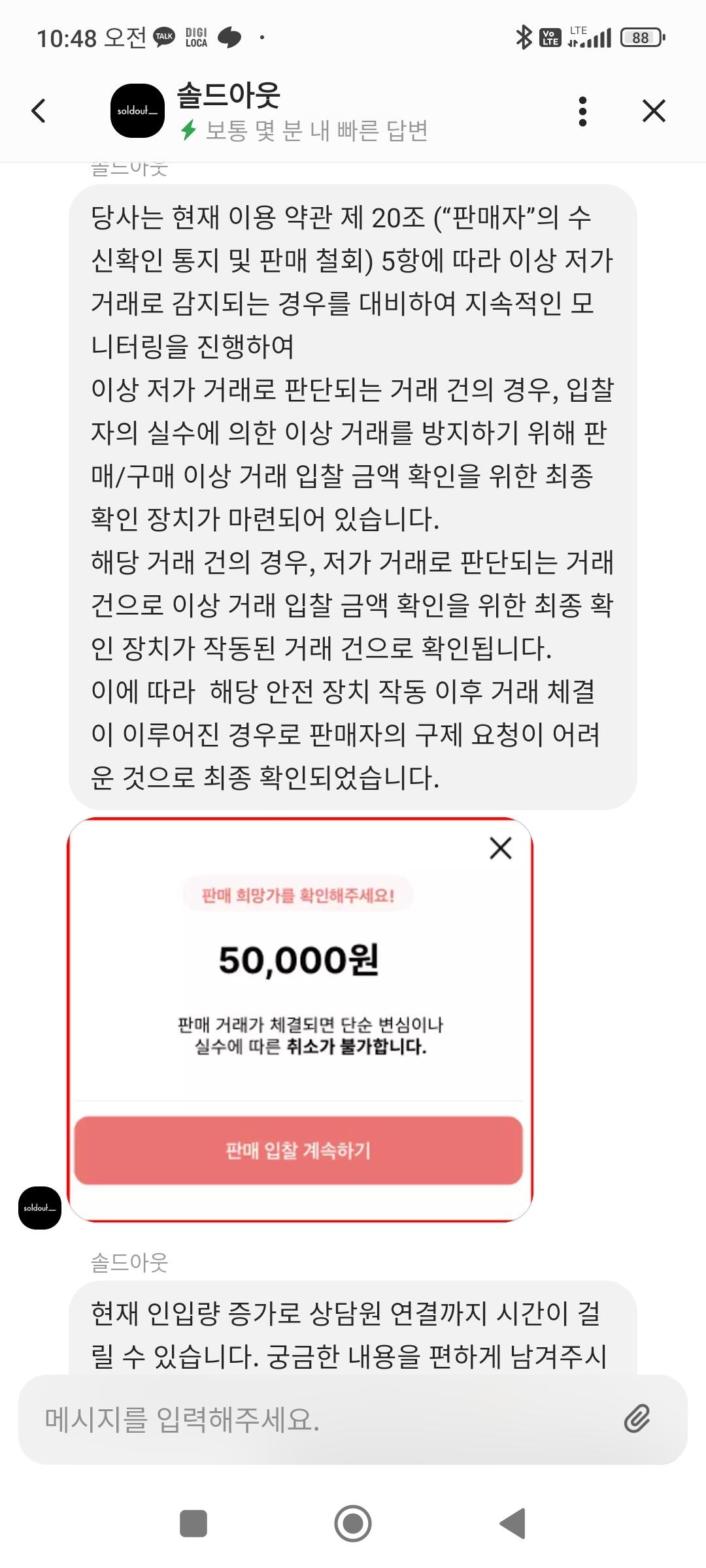Open recent apps from the navigation bar

tap(193, 1524)
